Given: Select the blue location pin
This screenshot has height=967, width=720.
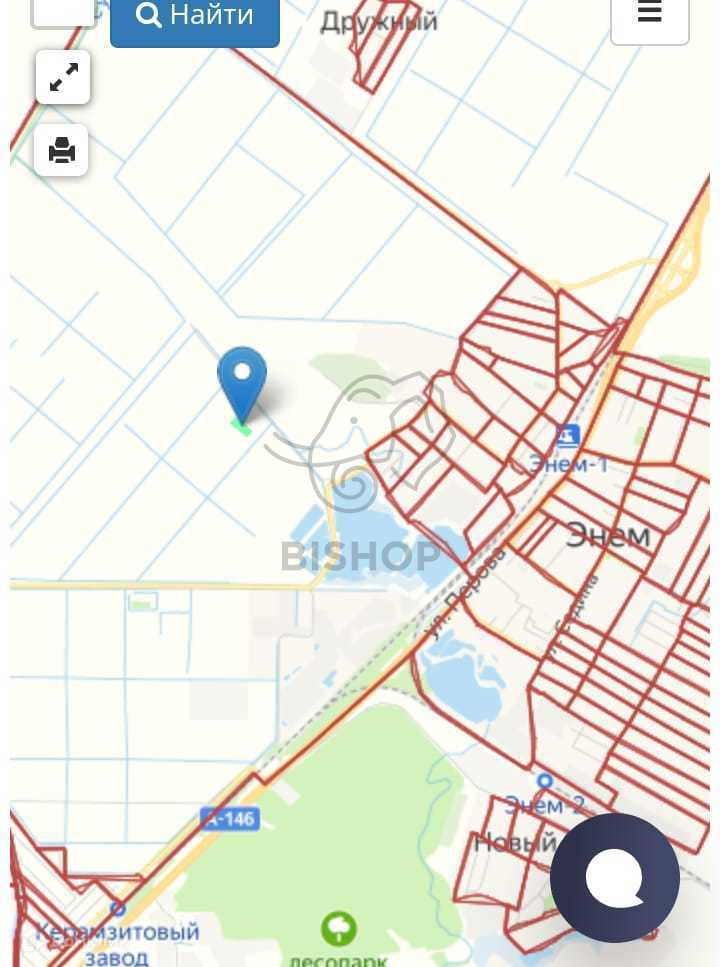Looking at the screenshot, I should pos(242,380).
